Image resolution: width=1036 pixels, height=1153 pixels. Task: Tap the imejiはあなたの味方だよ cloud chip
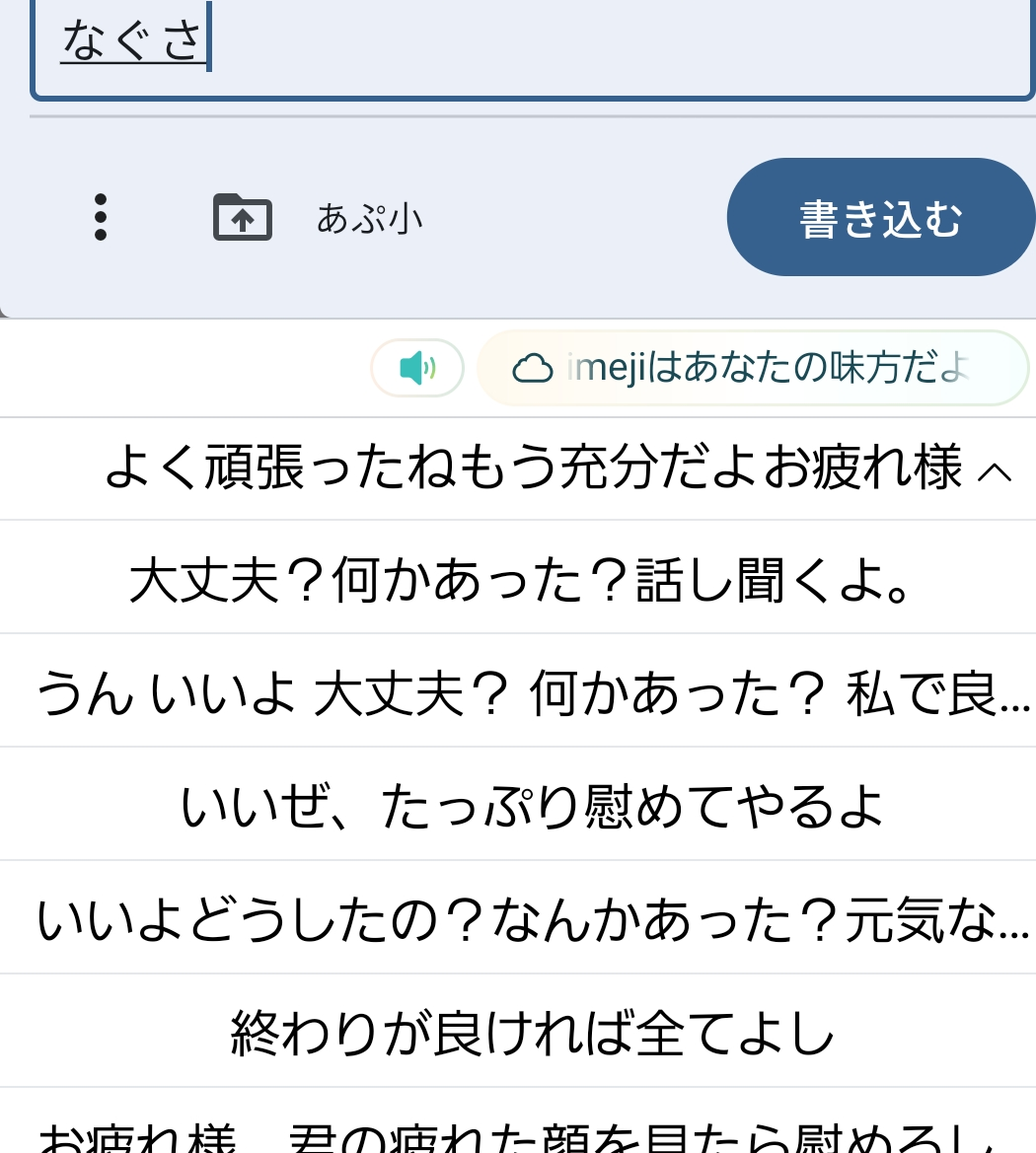tap(752, 369)
